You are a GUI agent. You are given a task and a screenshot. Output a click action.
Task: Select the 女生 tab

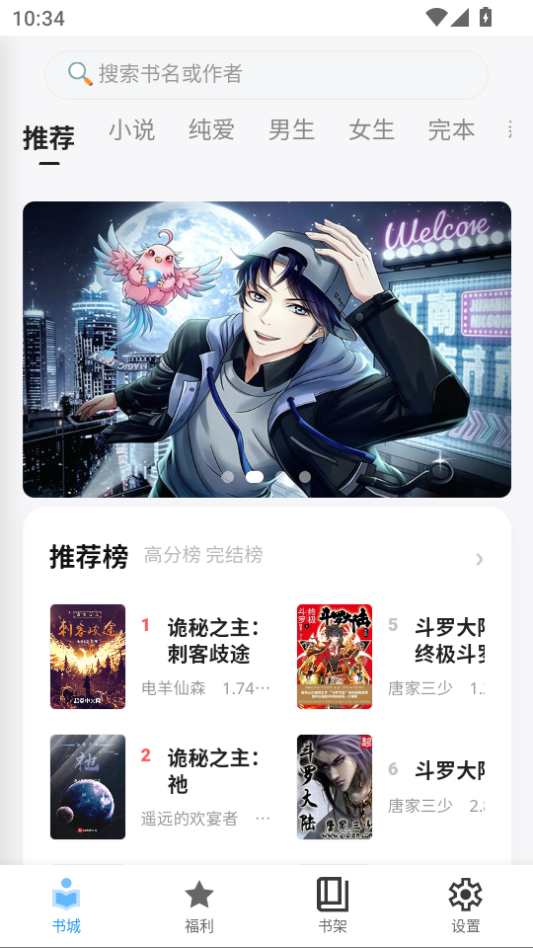point(371,130)
